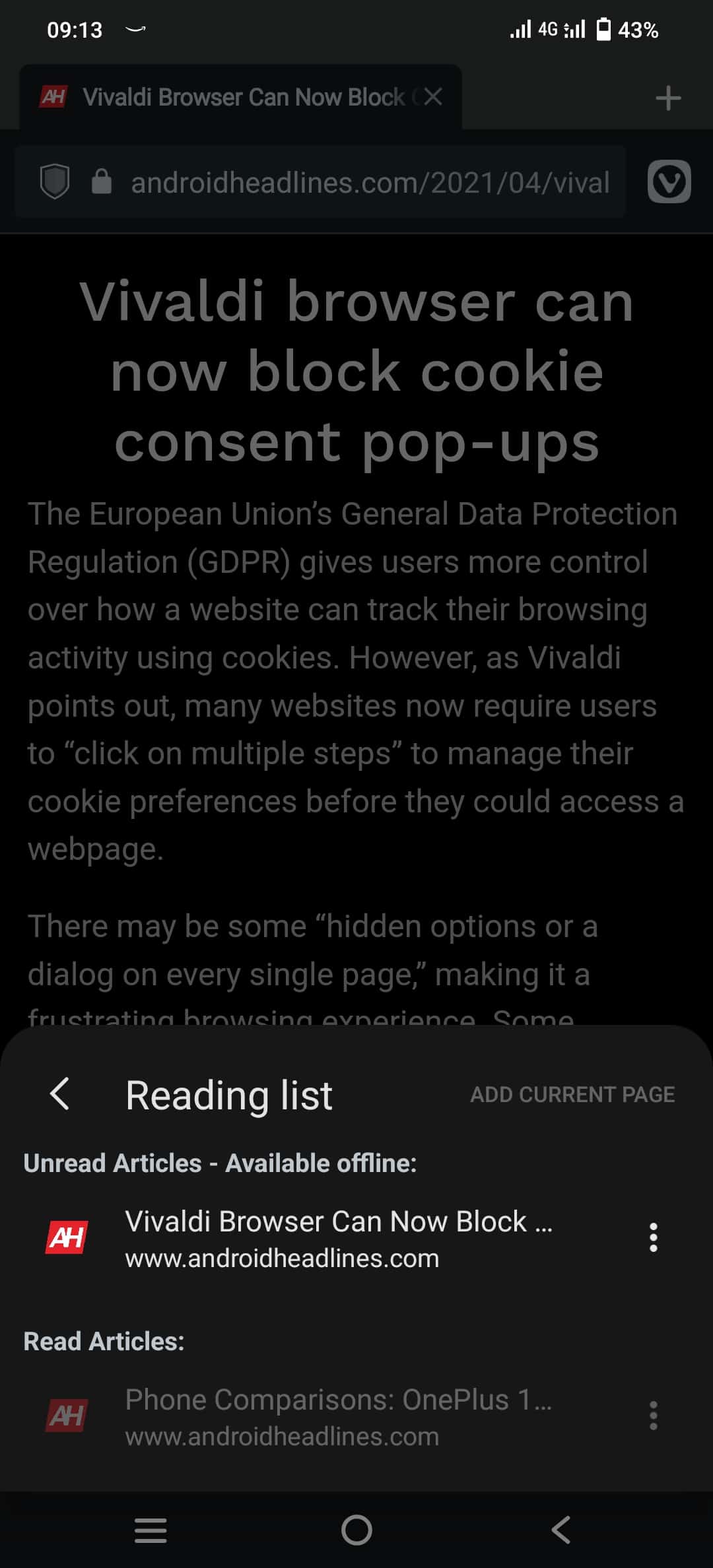Image resolution: width=713 pixels, height=1568 pixels.
Task: Open a new tab with plus
Action: pyautogui.click(x=668, y=98)
